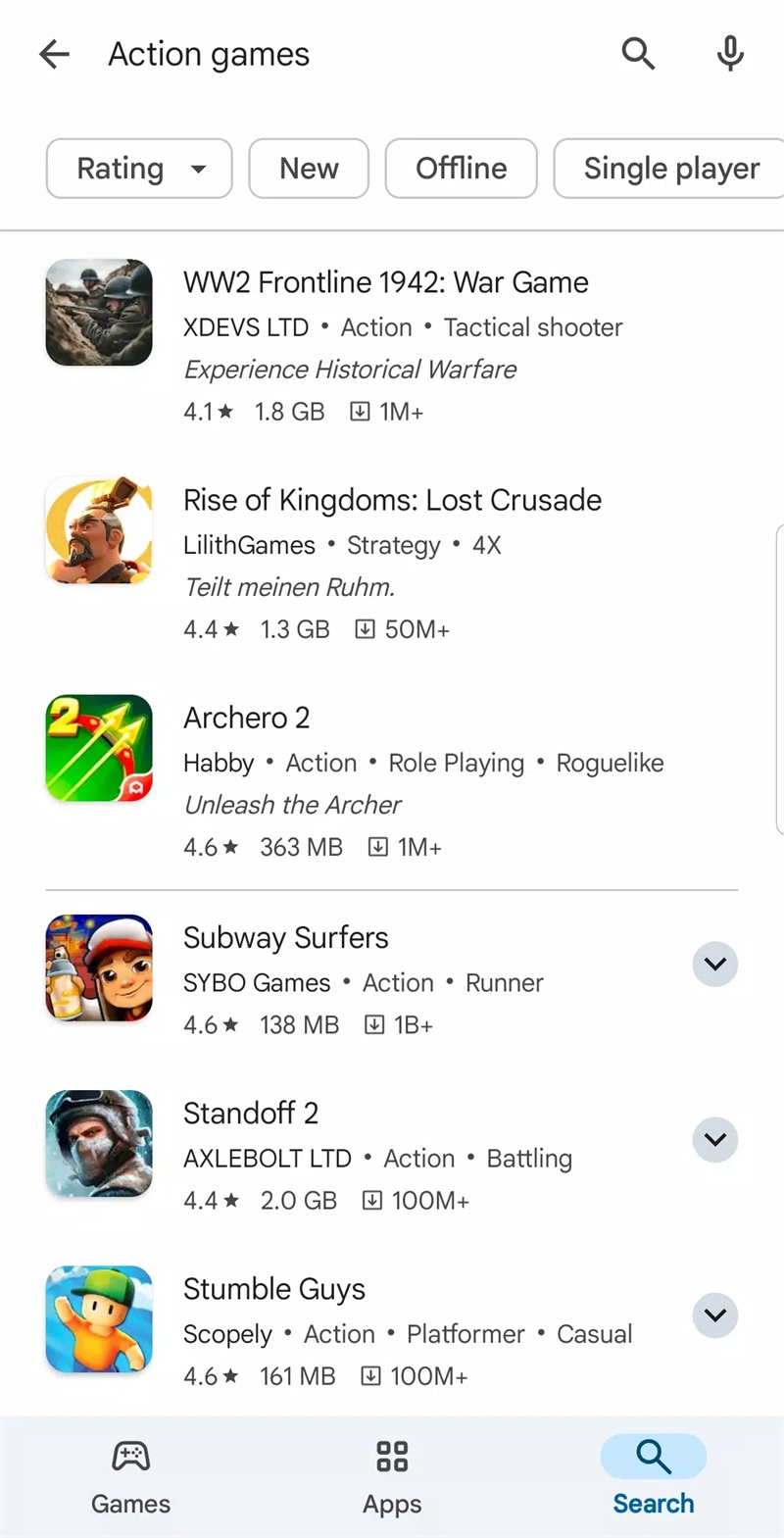
Task: Tap the back arrow to exit search
Action: point(54,54)
